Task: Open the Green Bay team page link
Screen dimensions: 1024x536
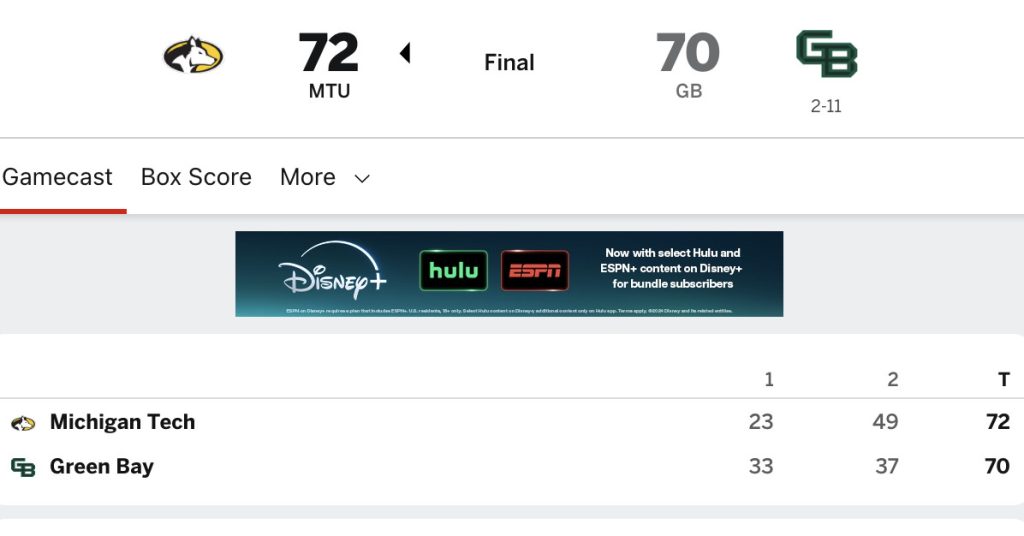Action: coord(101,467)
